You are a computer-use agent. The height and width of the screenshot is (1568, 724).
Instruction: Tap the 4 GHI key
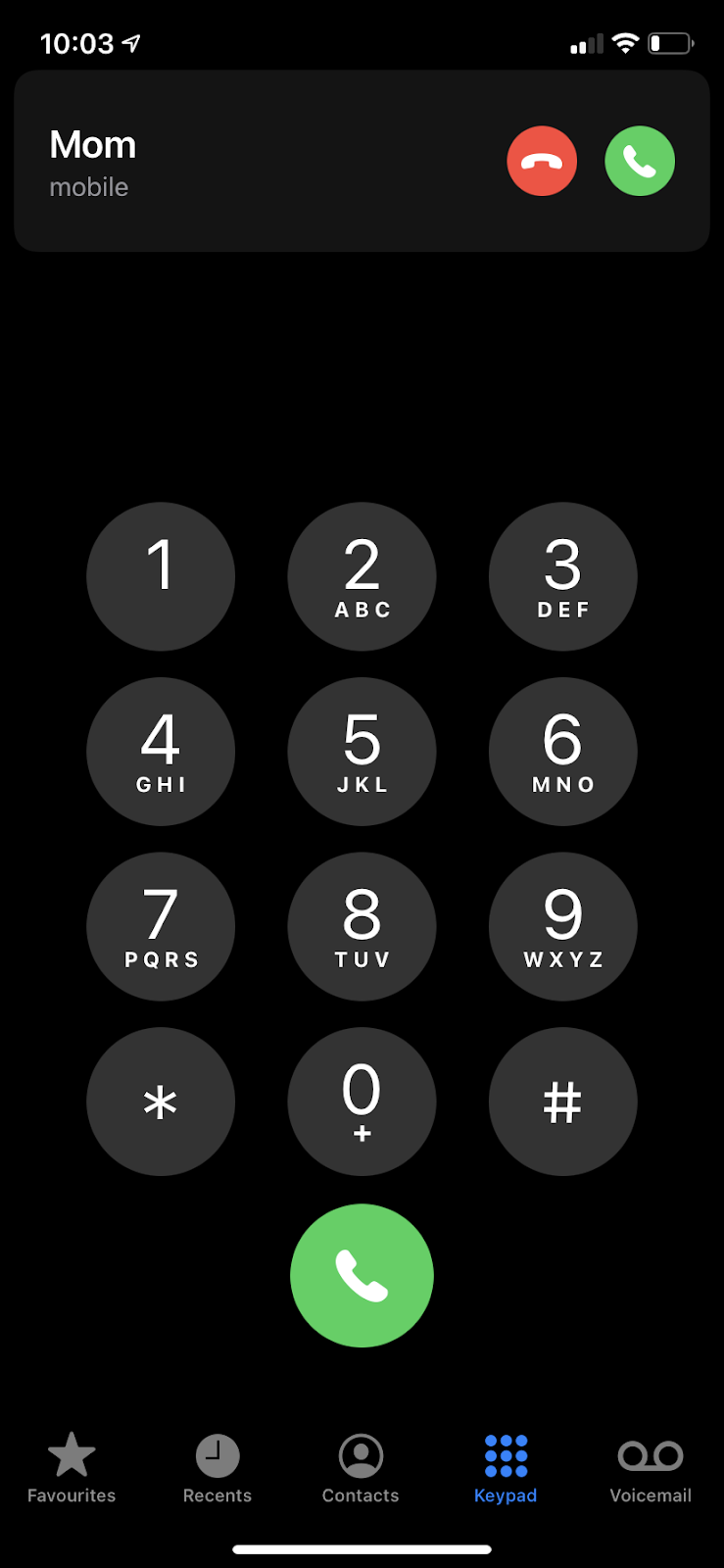(x=161, y=752)
